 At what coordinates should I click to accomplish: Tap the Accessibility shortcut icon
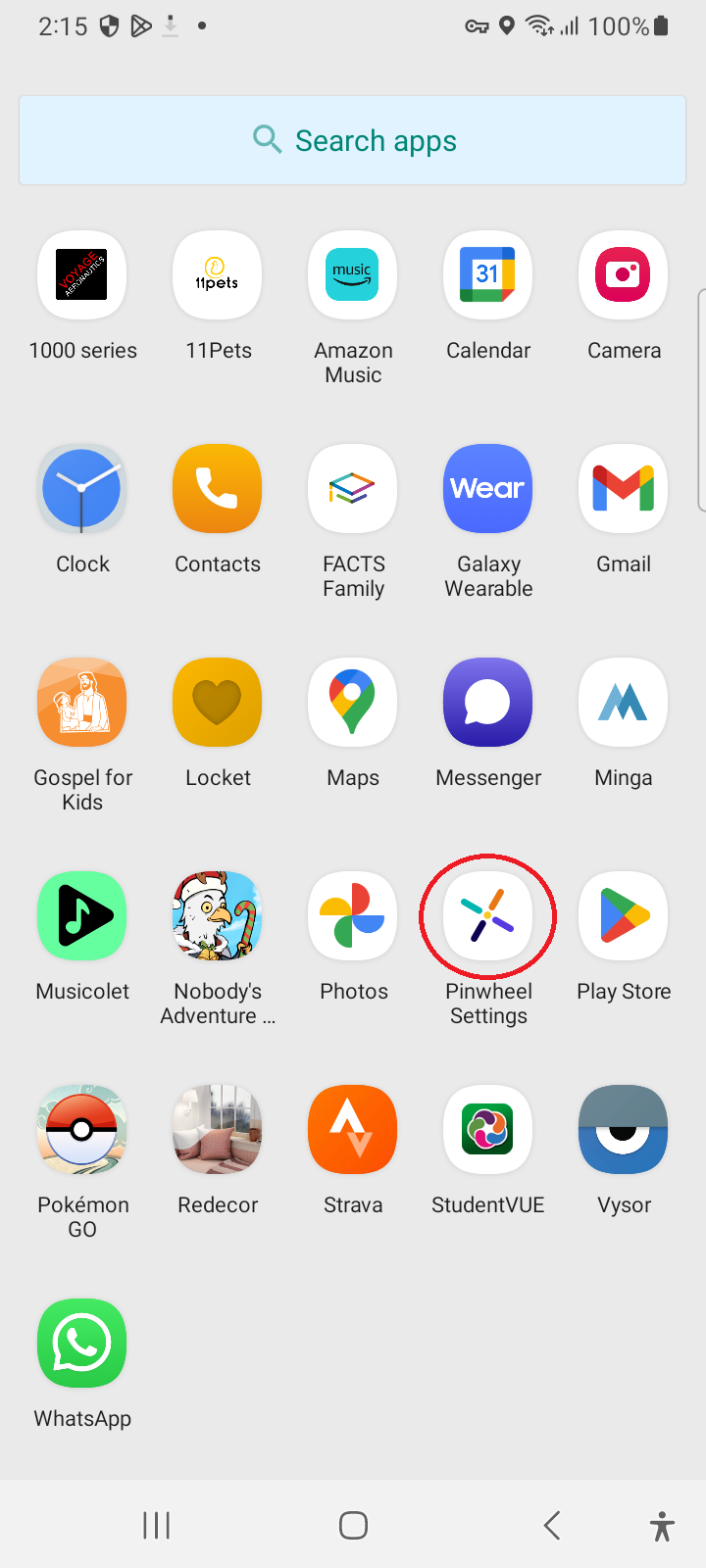pos(662,1525)
